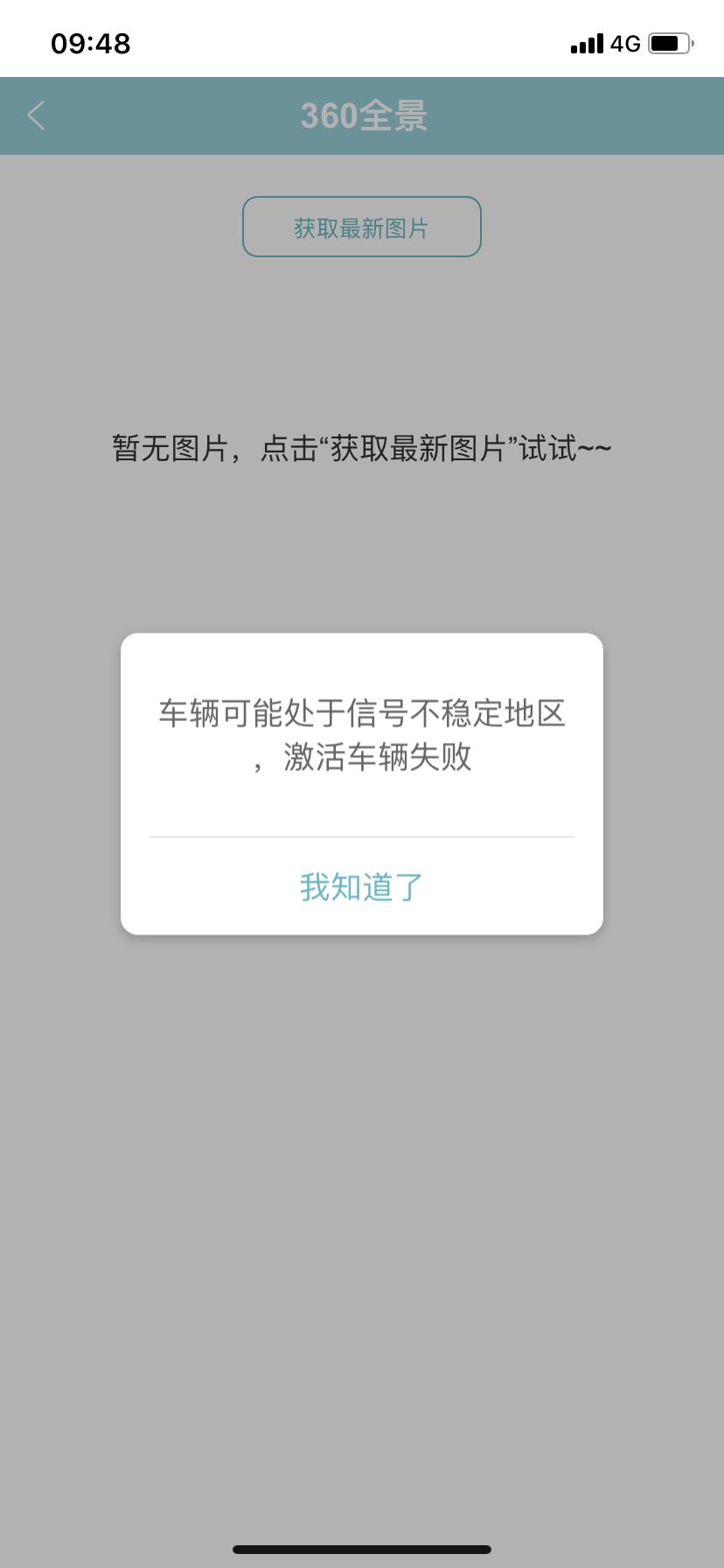
Task: Tap the back chevron in the top-left corner
Action: pyautogui.click(x=37, y=115)
